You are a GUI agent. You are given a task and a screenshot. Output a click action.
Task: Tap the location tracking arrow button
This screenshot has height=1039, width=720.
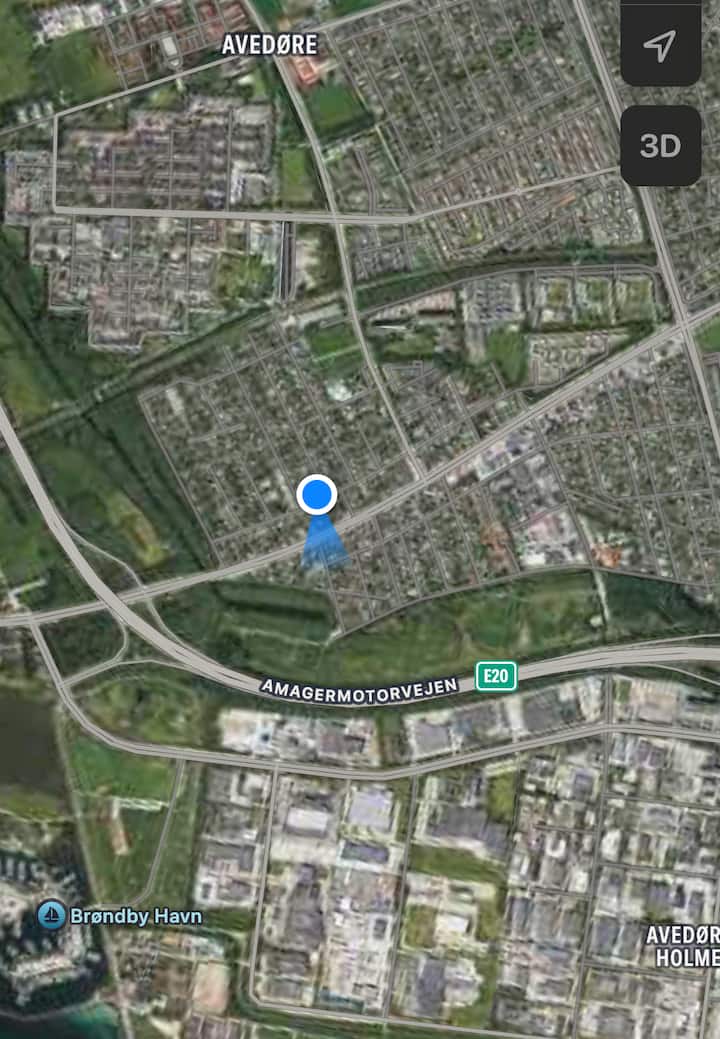(x=660, y=44)
